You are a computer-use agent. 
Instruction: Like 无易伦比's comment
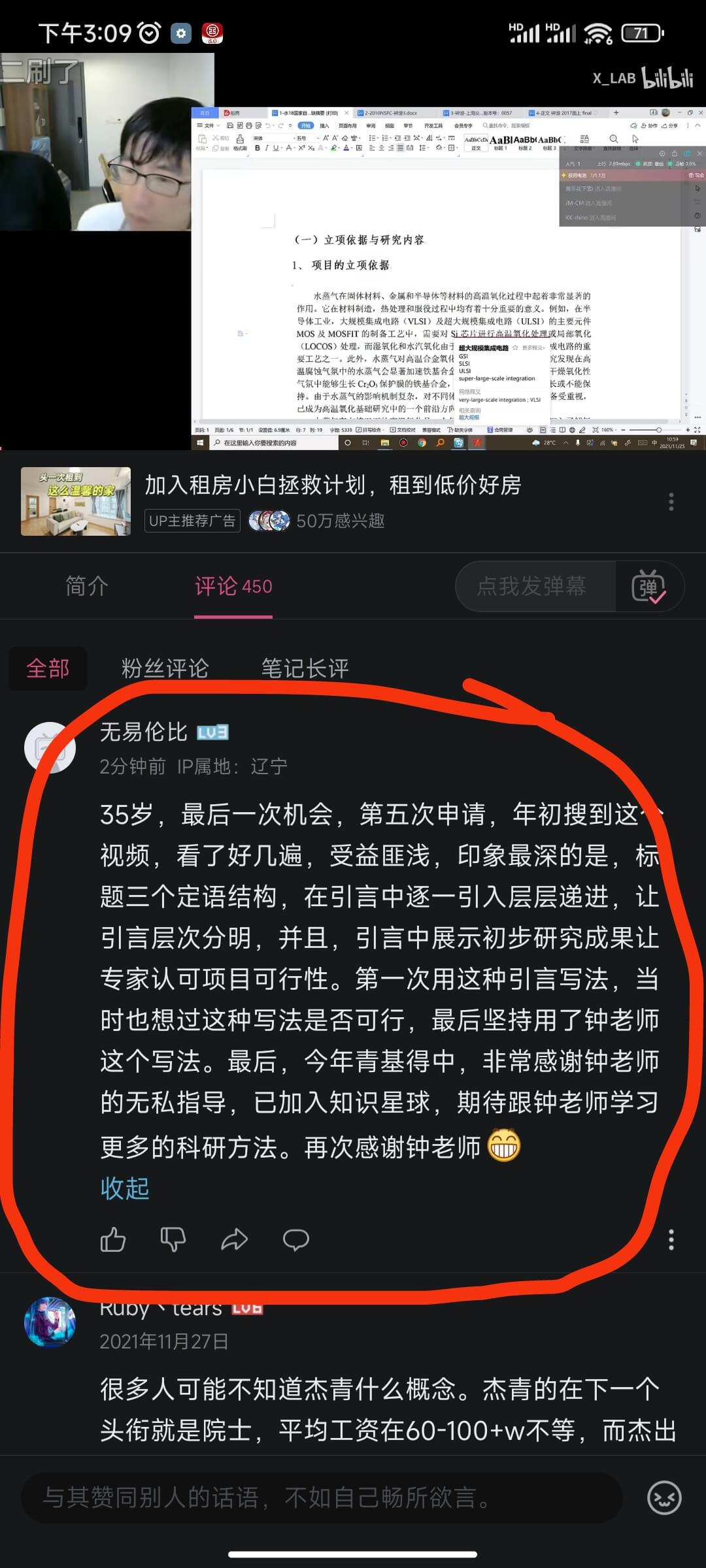coord(113,1239)
